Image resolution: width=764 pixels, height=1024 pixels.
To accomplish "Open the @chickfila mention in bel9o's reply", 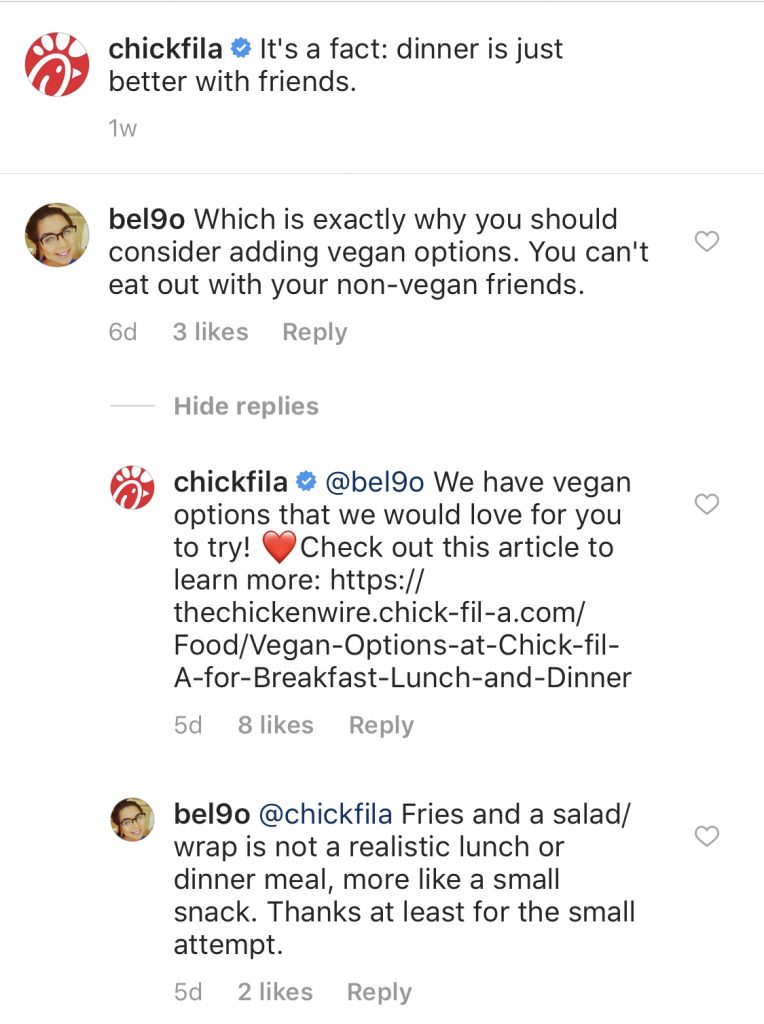I will (x=326, y=814).
